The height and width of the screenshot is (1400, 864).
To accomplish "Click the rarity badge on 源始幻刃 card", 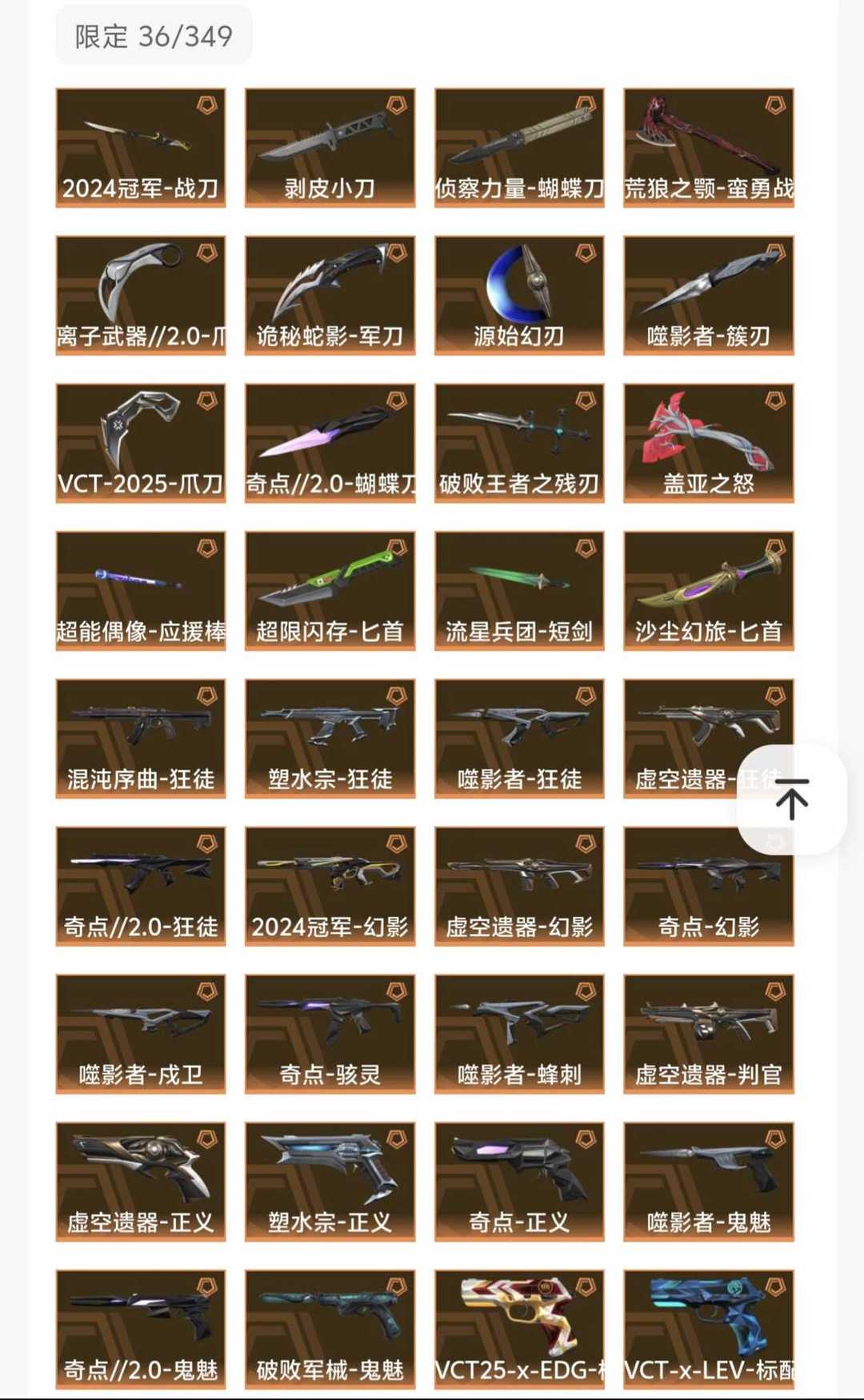I will 583,253.
